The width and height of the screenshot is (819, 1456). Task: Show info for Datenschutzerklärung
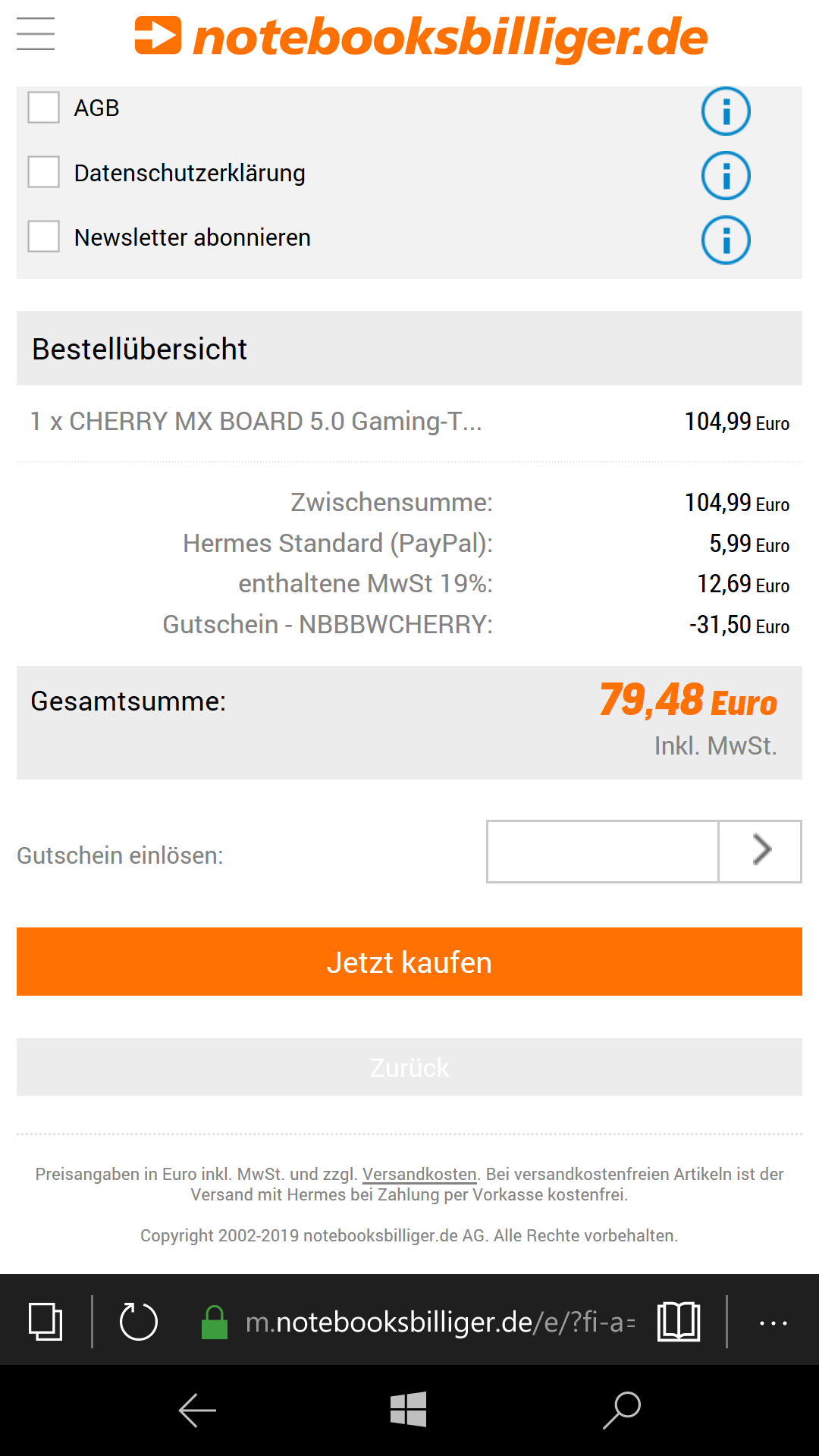725,176
